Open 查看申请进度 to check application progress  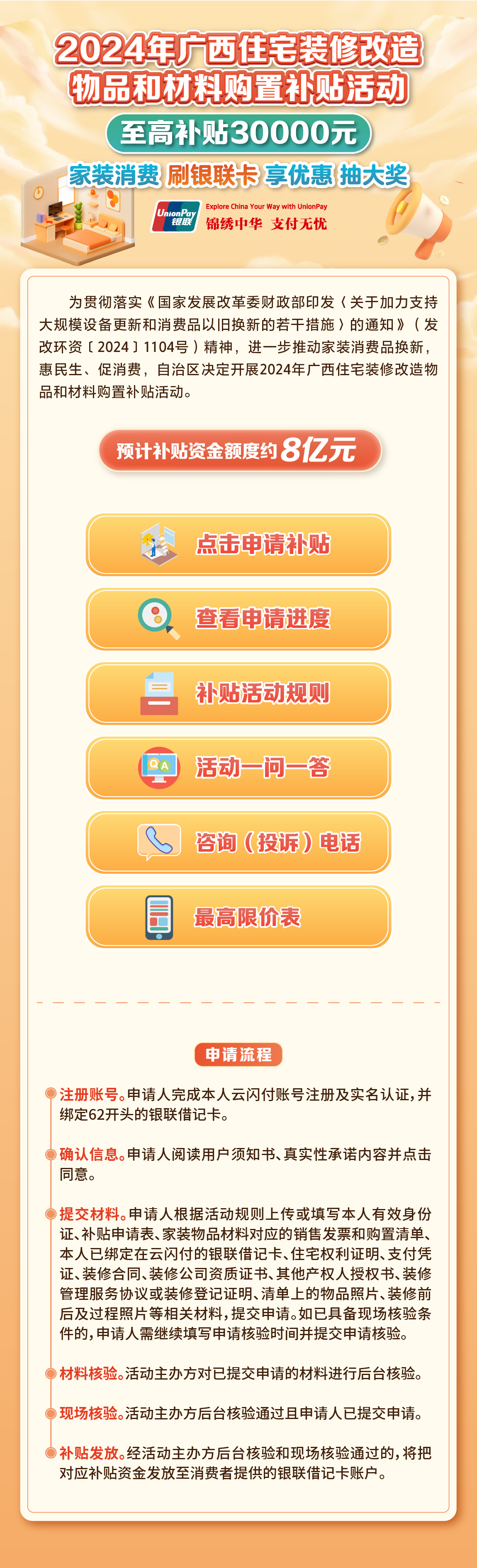pyautogui.click(x=238, y=618)
